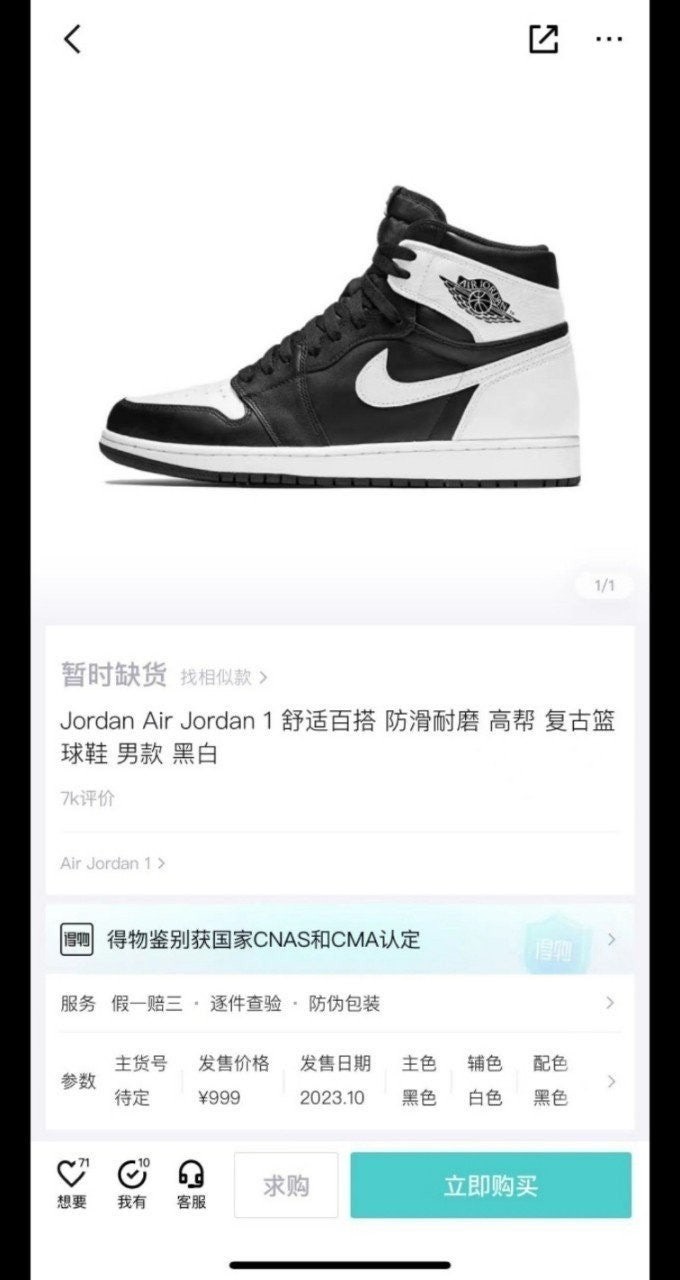This screenshot has width=680, height=1280.
Task: Go back using the top-left arrow
Action: (x=72, y=40)
